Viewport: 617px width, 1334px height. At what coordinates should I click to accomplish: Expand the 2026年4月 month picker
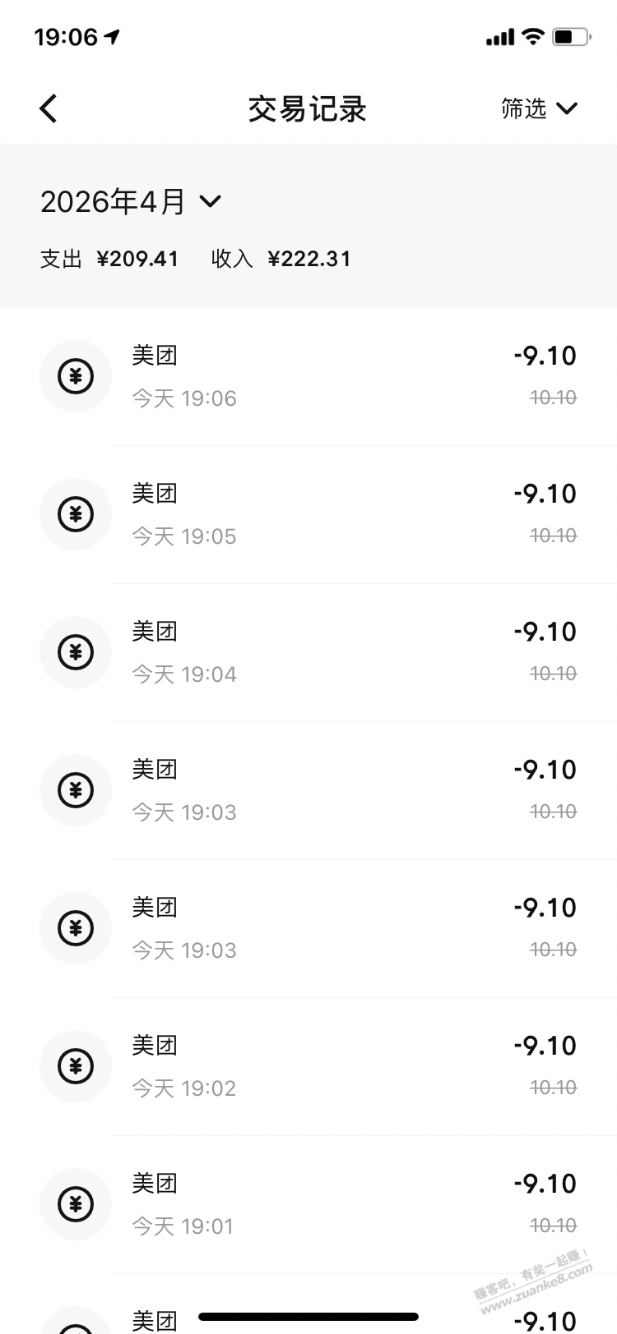click(x=130, y=202)
